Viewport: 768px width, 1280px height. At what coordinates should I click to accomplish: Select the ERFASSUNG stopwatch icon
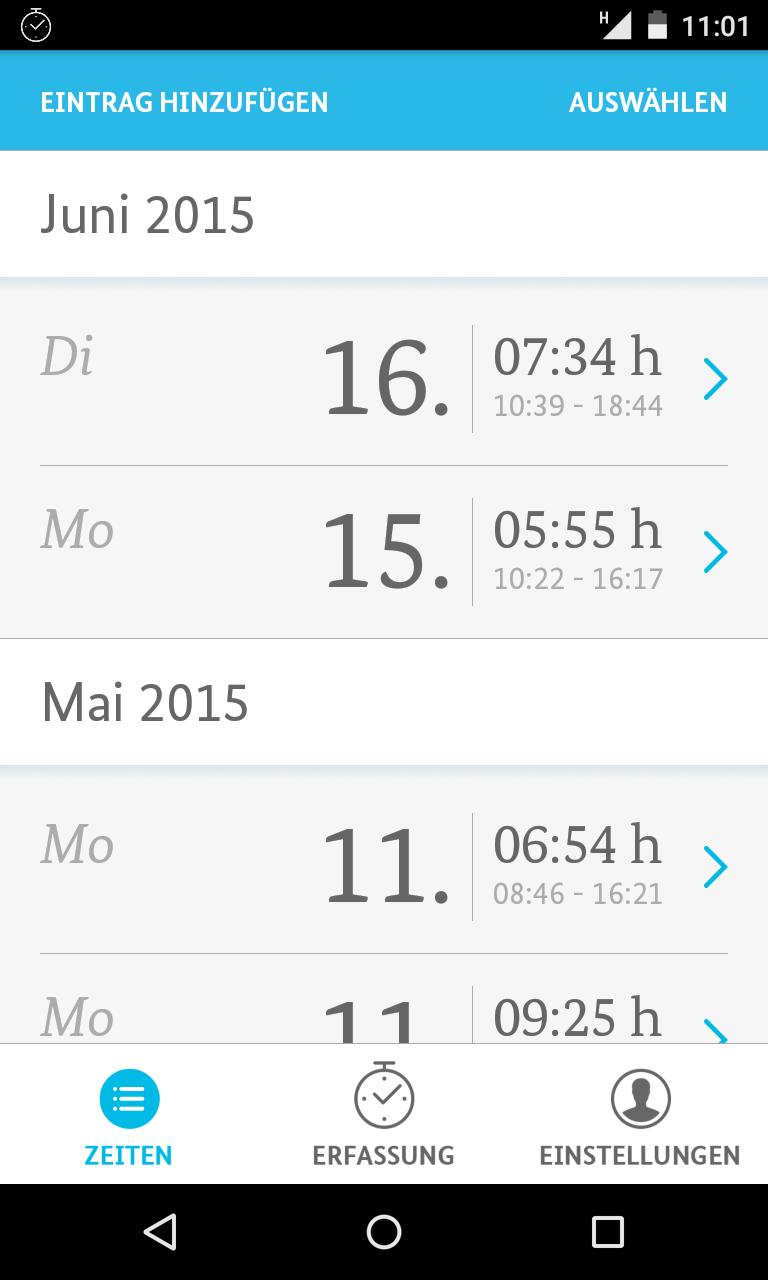click(384, 1097)
